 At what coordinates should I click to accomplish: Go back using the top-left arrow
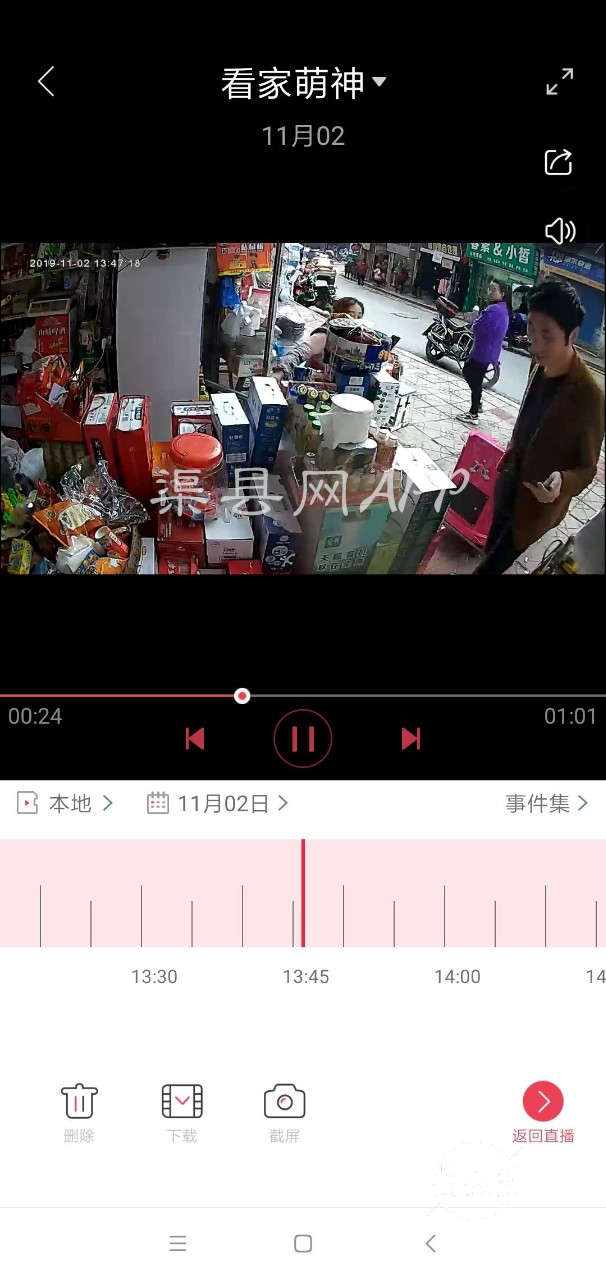tap(46, 82)
